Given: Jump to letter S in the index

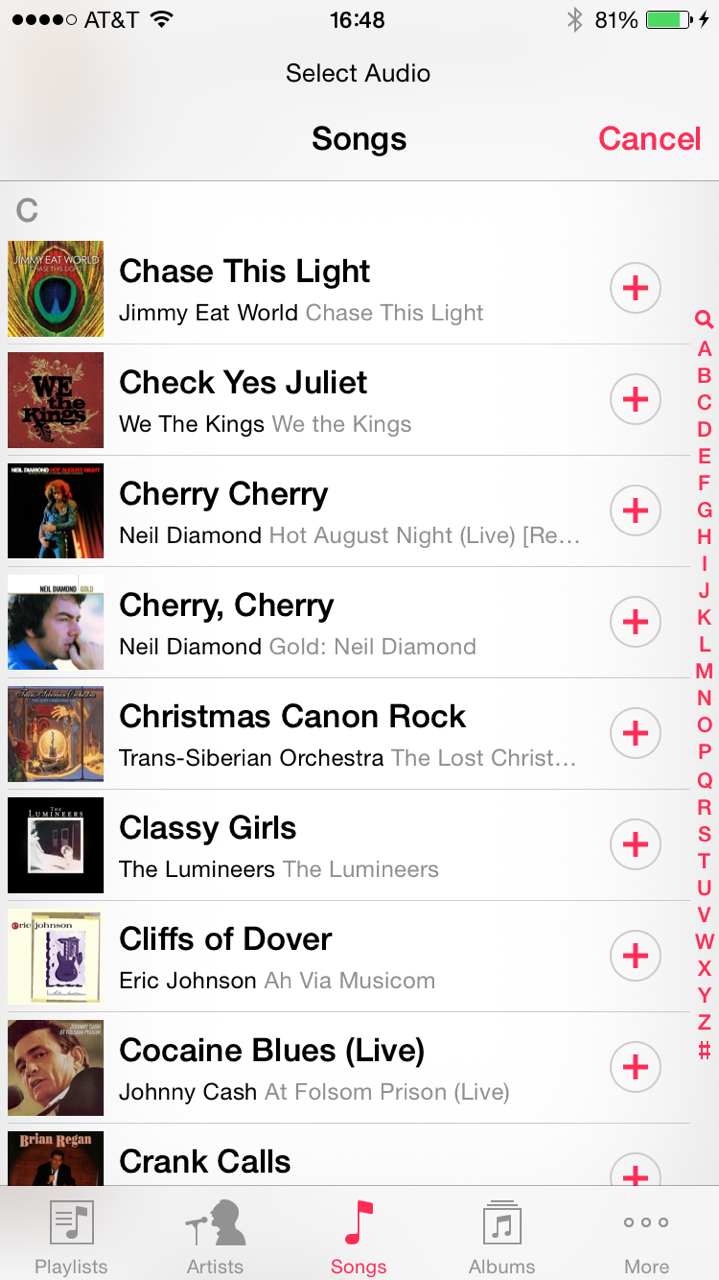Looking at the screenshot, I should pos(704,834).
